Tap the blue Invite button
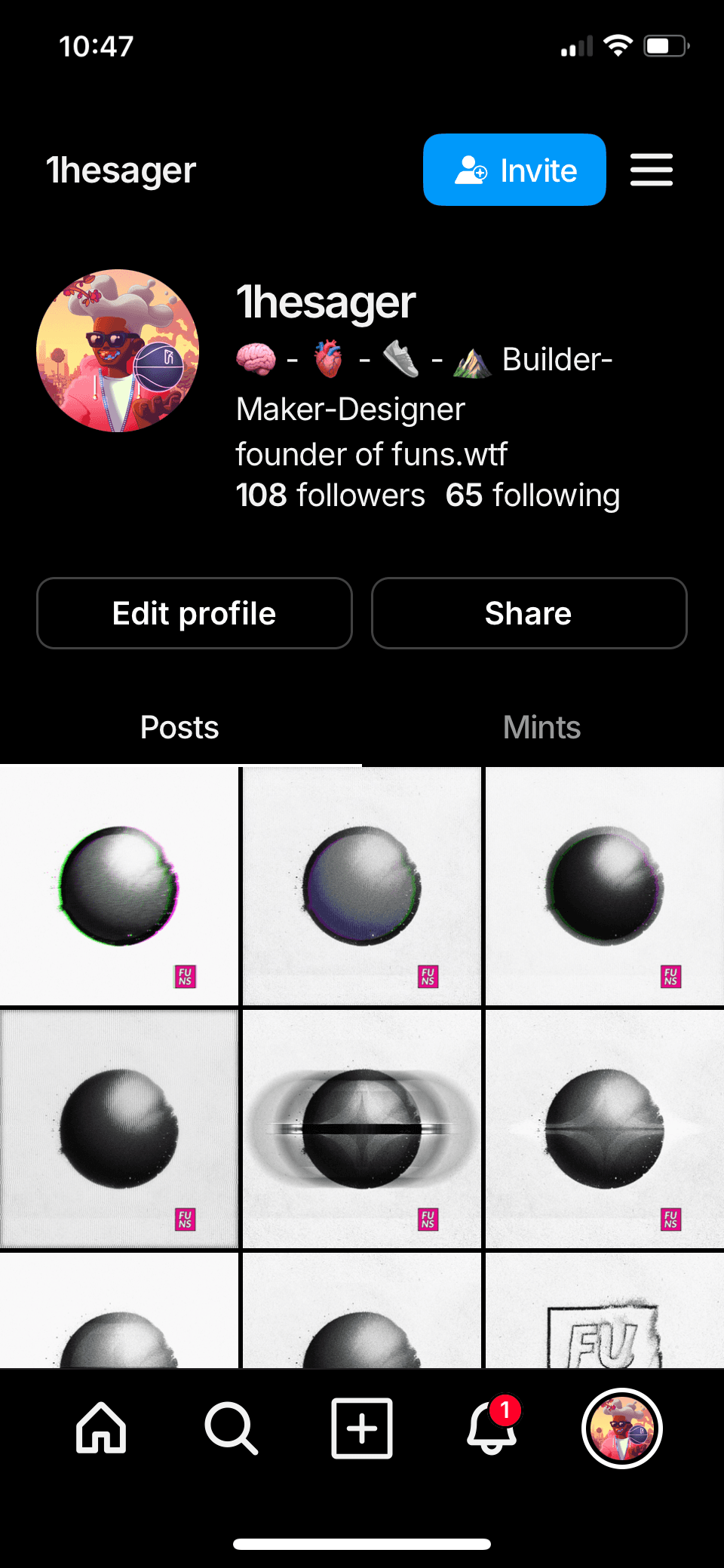The width and height of the screenshot is (724, 1568). [x=514, y=170]
